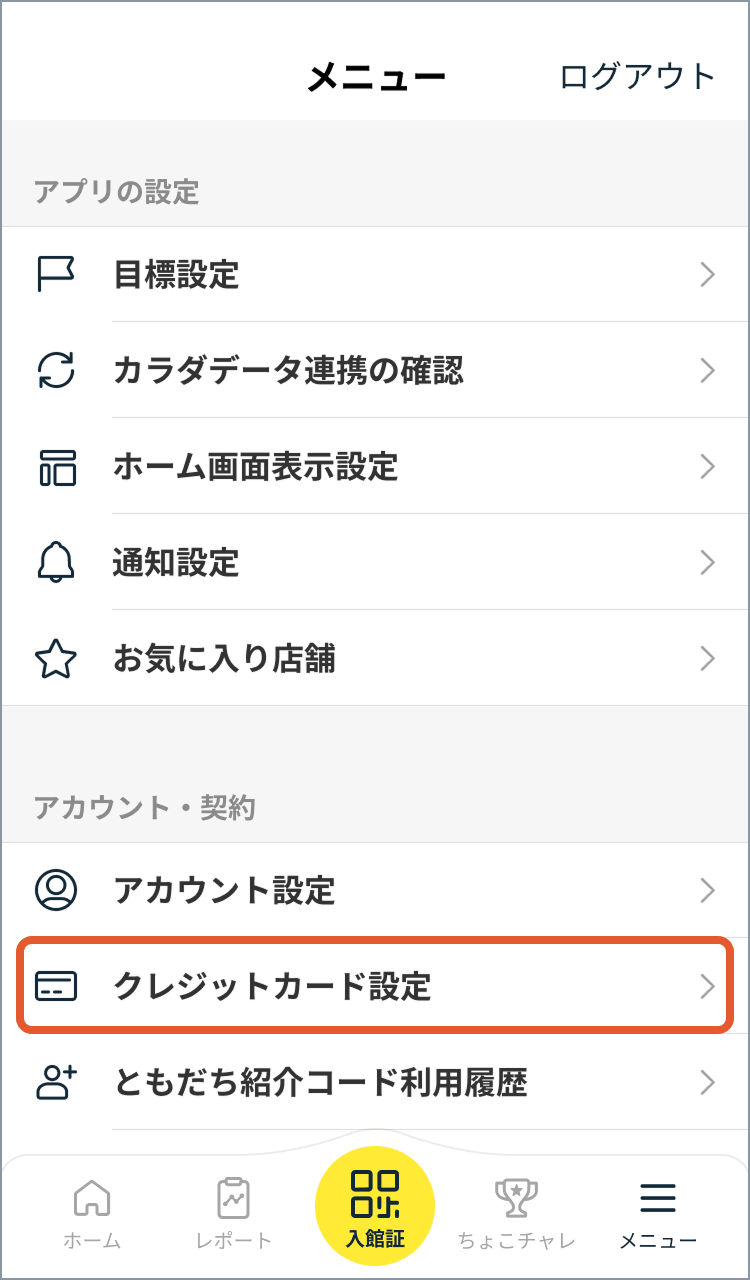The image size is (750, 1280).
Task: Open 目標設定 settings
Action: click(375, 274)
